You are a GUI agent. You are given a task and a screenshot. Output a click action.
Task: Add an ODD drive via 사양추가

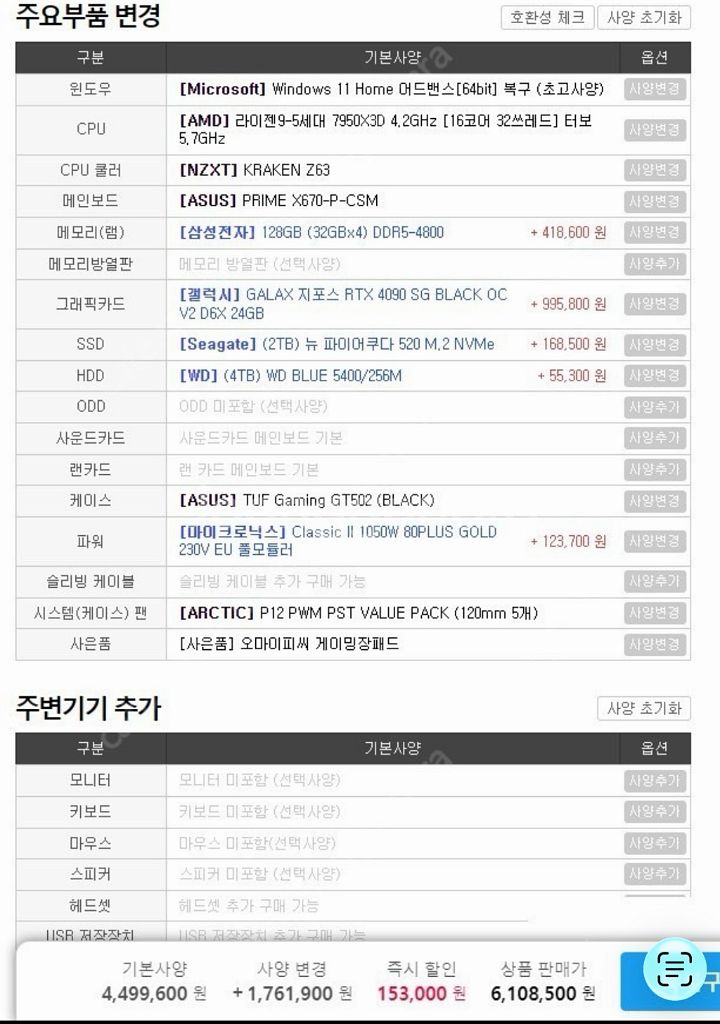click(655, 407)
